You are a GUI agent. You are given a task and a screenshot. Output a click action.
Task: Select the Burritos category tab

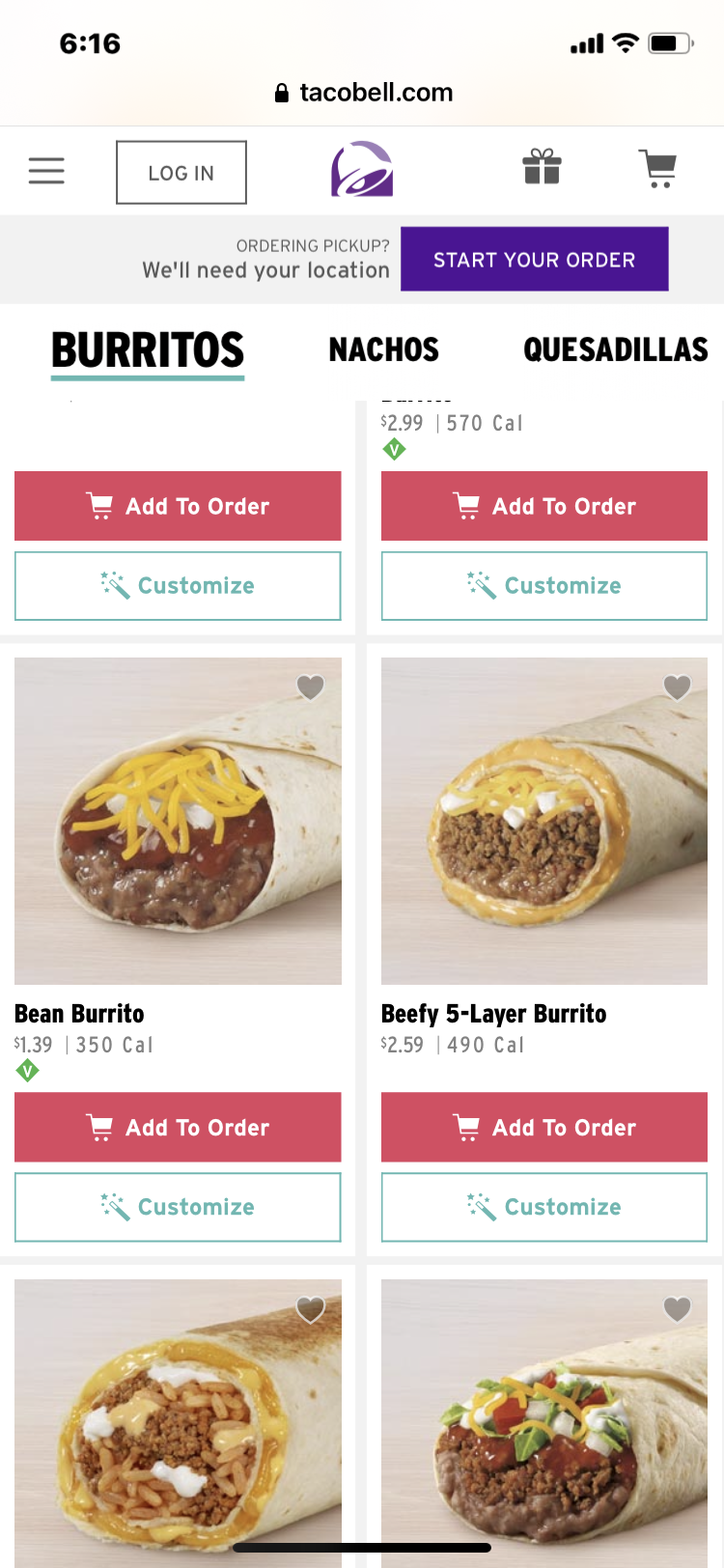pyautogui.click(x=148, y=350)
